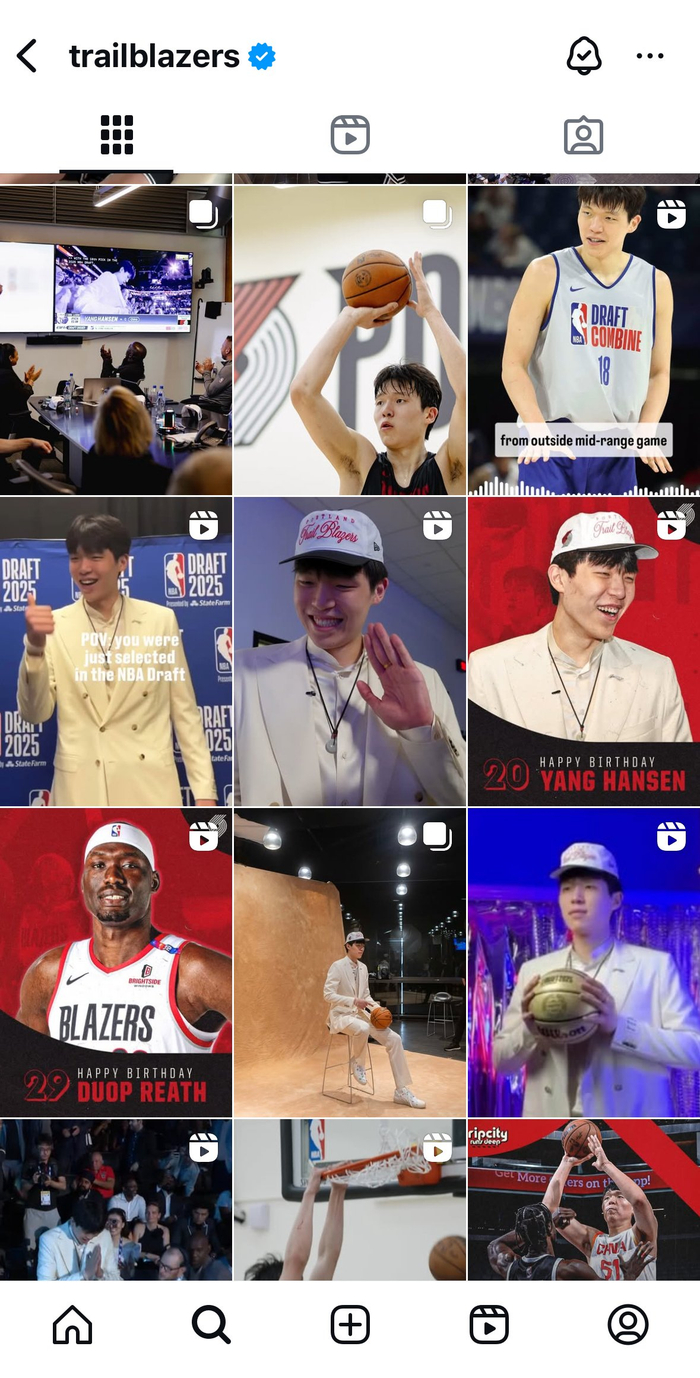
Task: Open the Reels feed in bottom bar
Action: tap(489, 1325)
